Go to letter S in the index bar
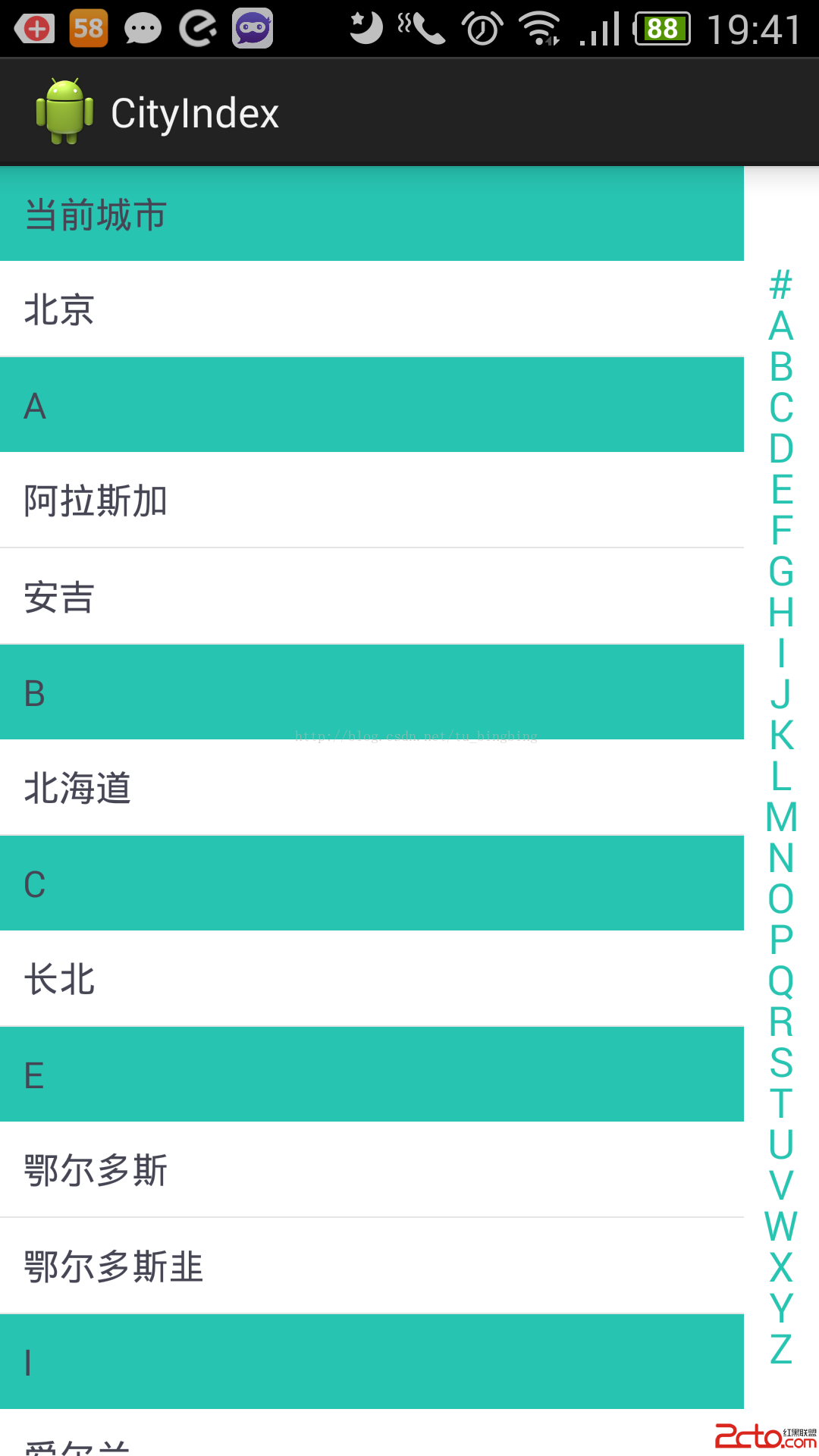This screenshot has width=819, height=1456. tap(781, 1063)
